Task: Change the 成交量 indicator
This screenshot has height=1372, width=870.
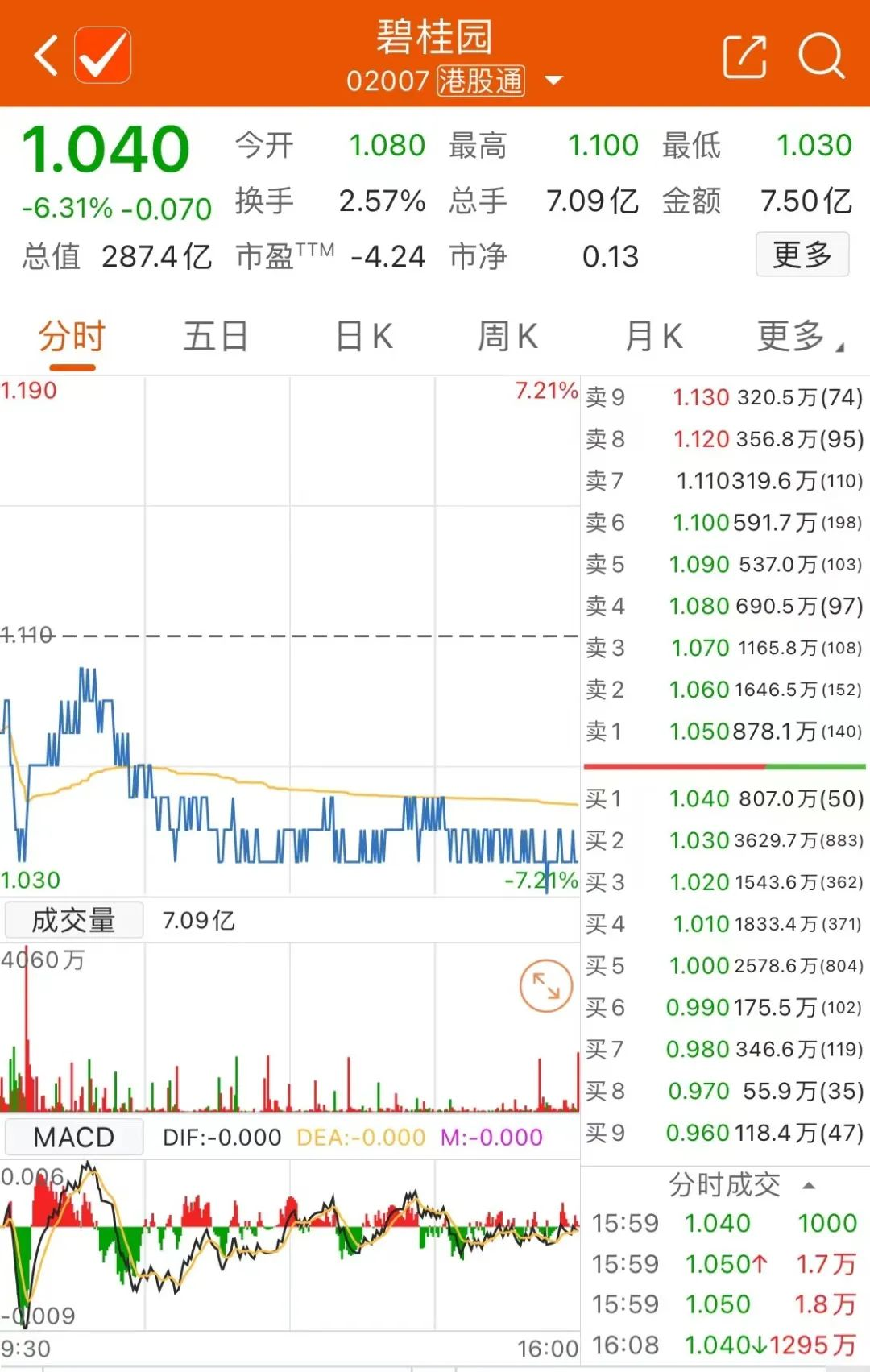Action: click(74, 920)
